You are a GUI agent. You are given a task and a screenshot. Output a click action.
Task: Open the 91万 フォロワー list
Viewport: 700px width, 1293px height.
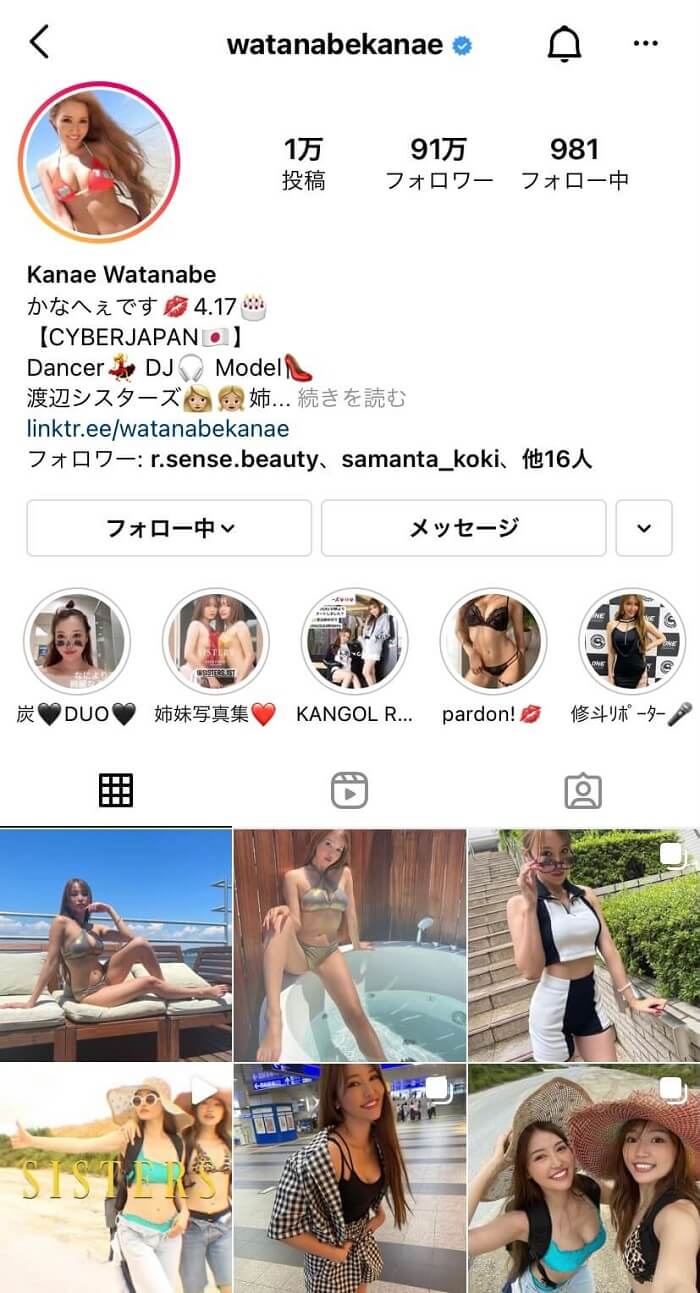[439, 164]
